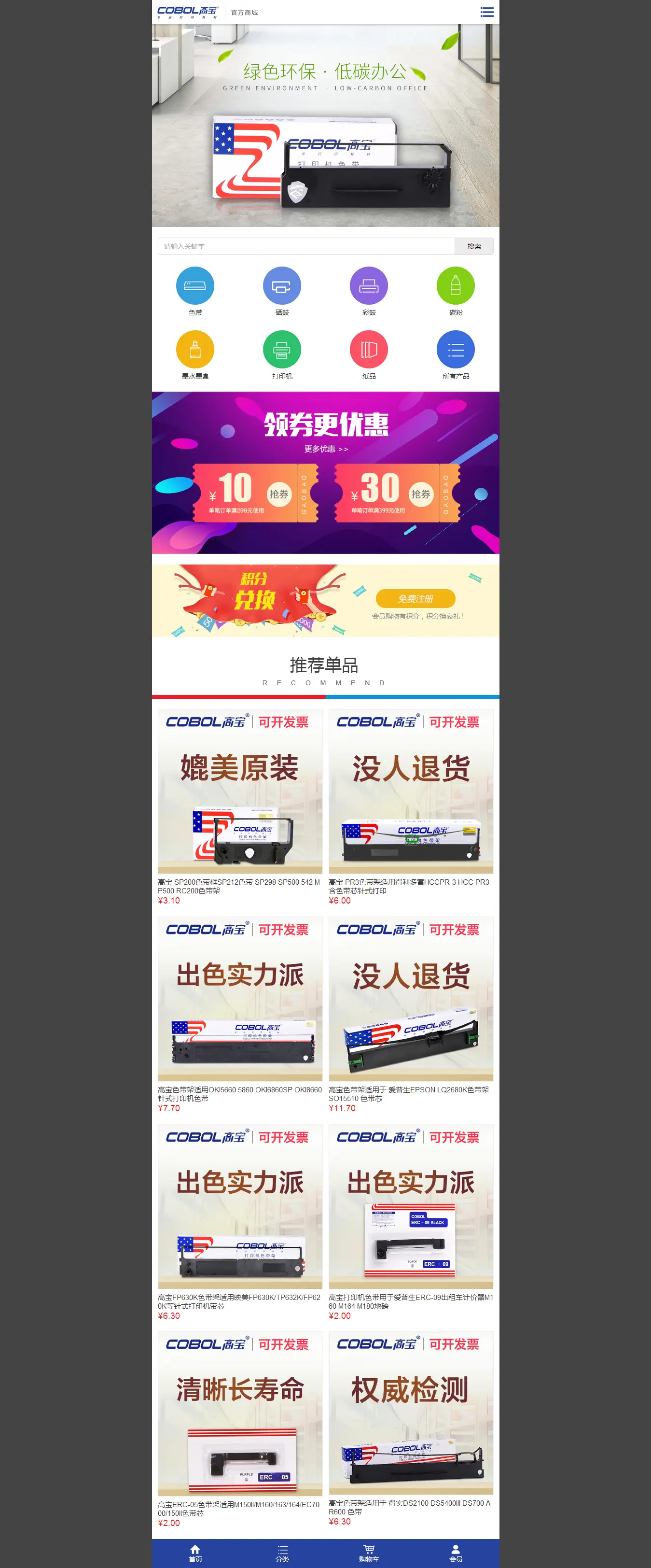Switch to the 会员 member tab
Image resolution: width=651 pixels, height=1568 pixels.
click(455, 1553)
